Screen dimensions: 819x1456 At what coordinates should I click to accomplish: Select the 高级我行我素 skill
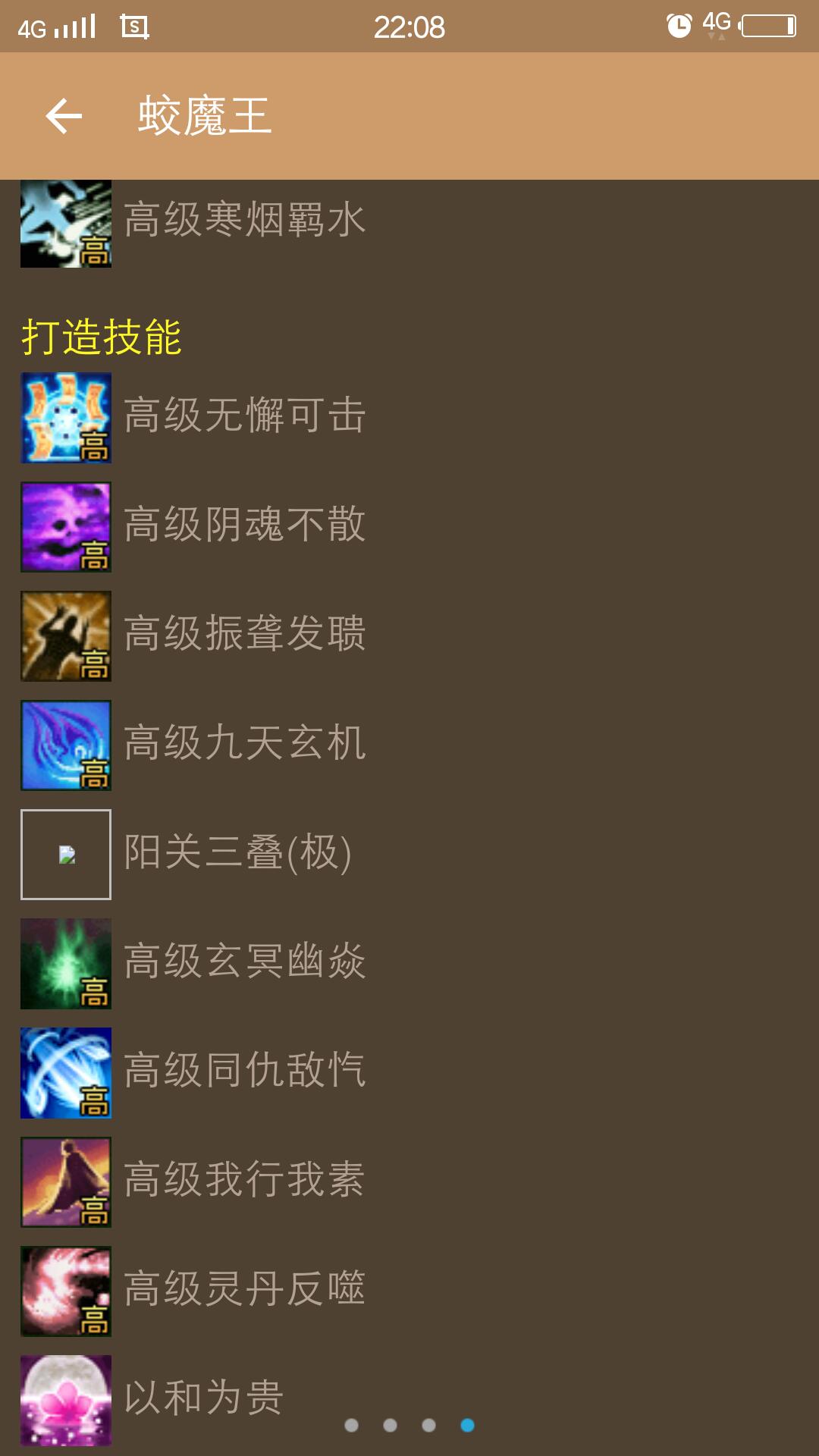[244, 1181]
